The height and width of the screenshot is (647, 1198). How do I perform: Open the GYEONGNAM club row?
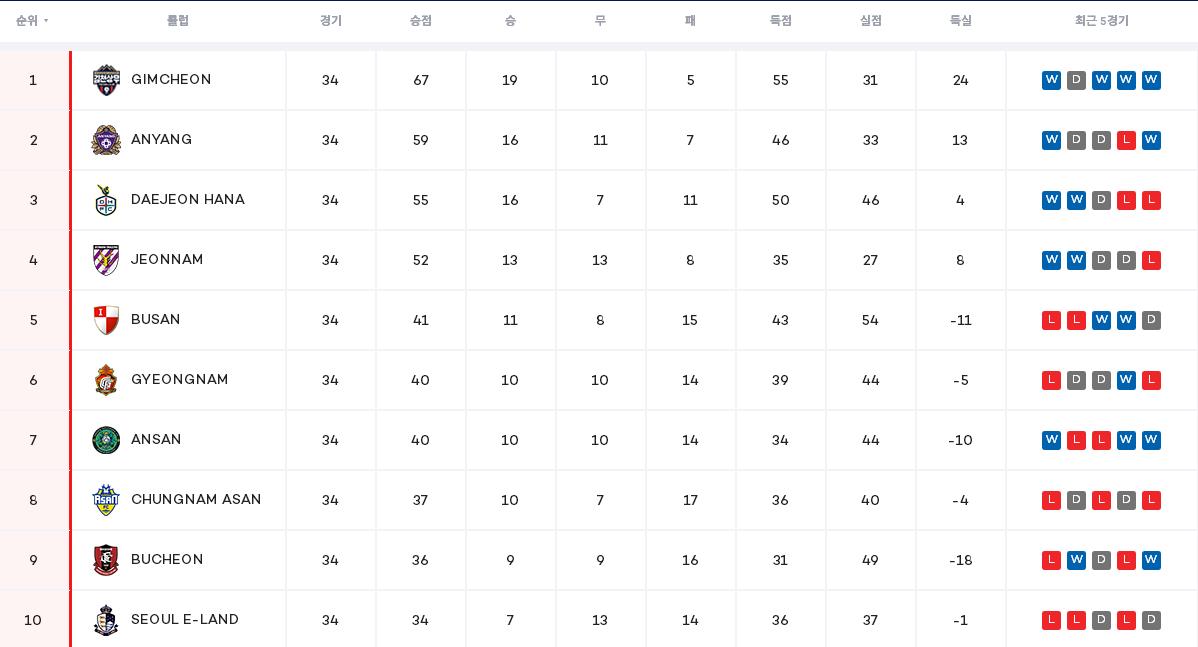pos(179,380)
